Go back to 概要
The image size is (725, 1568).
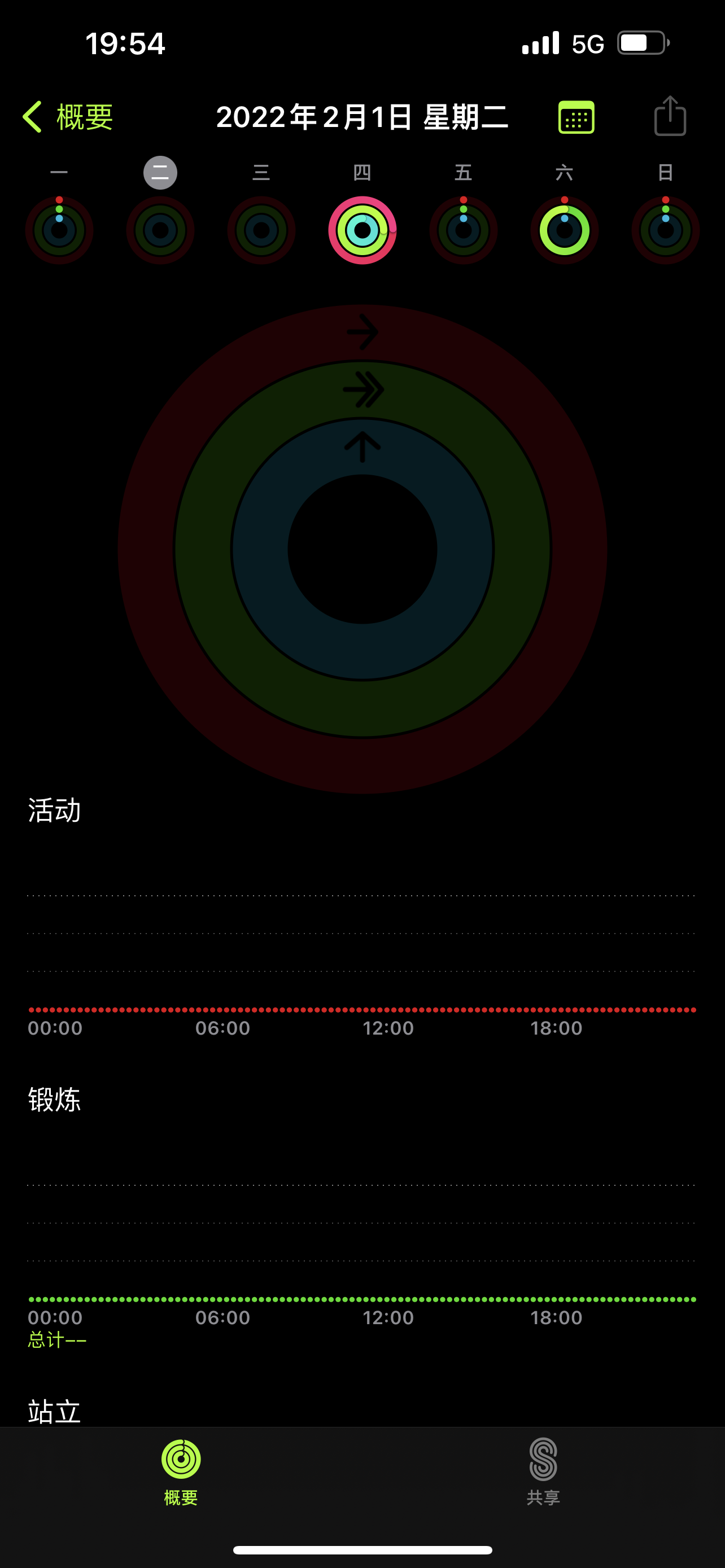point(68,117)
